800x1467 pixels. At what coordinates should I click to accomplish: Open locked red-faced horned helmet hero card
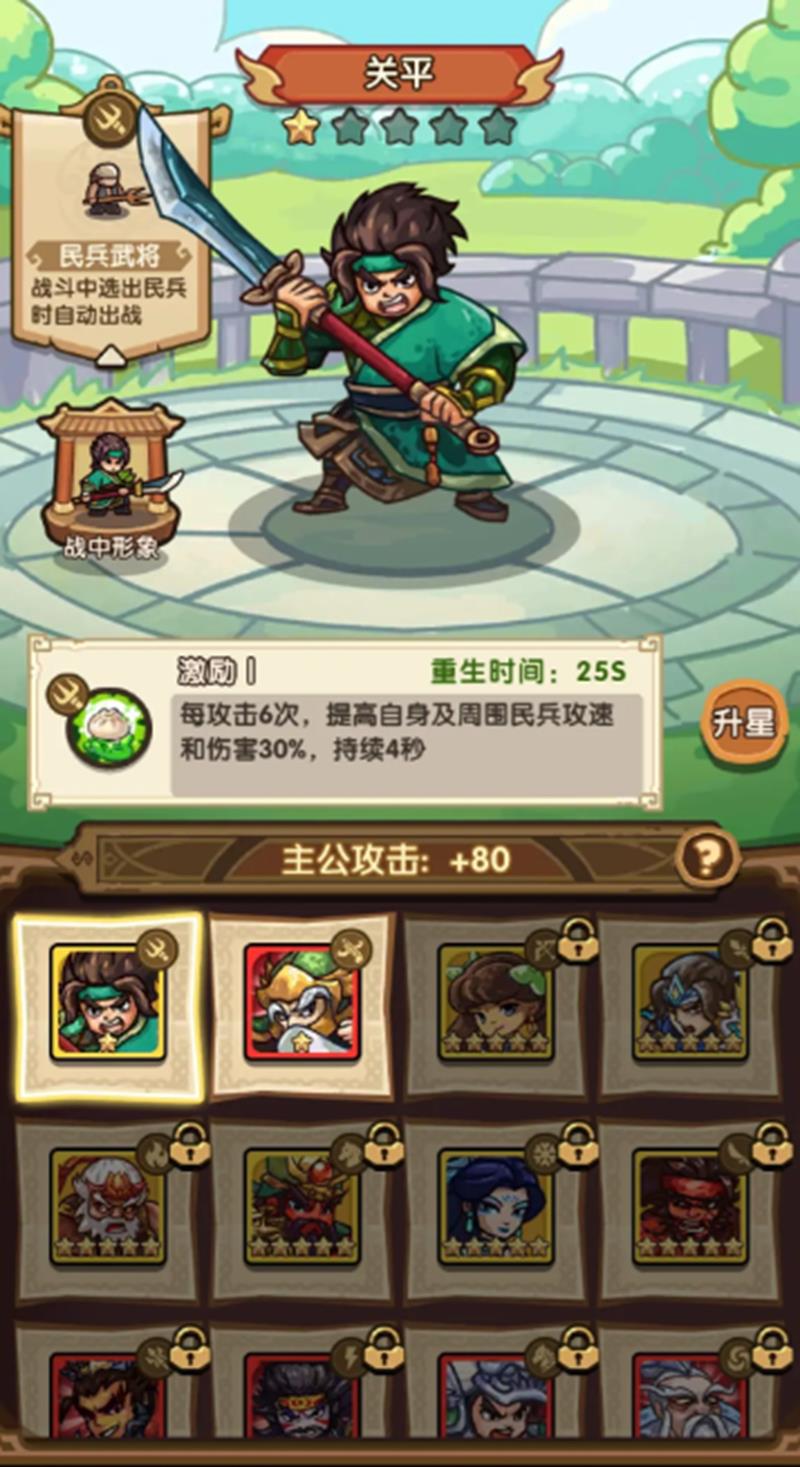(302, 1207)
